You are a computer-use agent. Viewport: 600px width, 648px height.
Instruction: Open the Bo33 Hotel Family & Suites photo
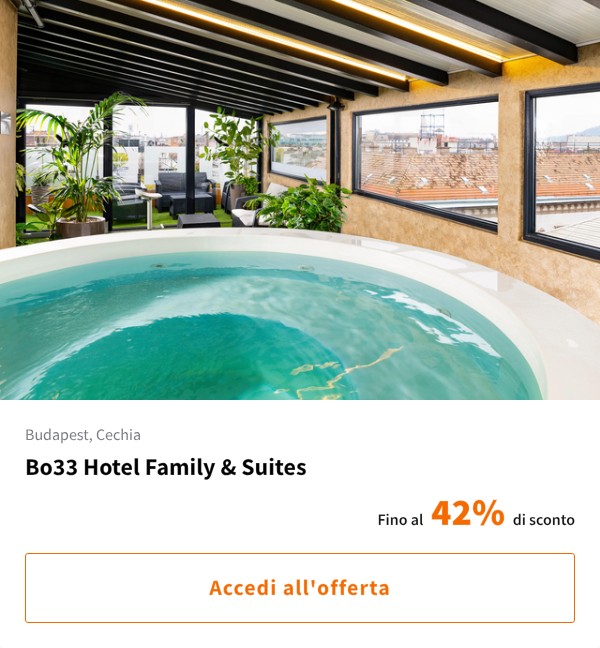point(300,200)
